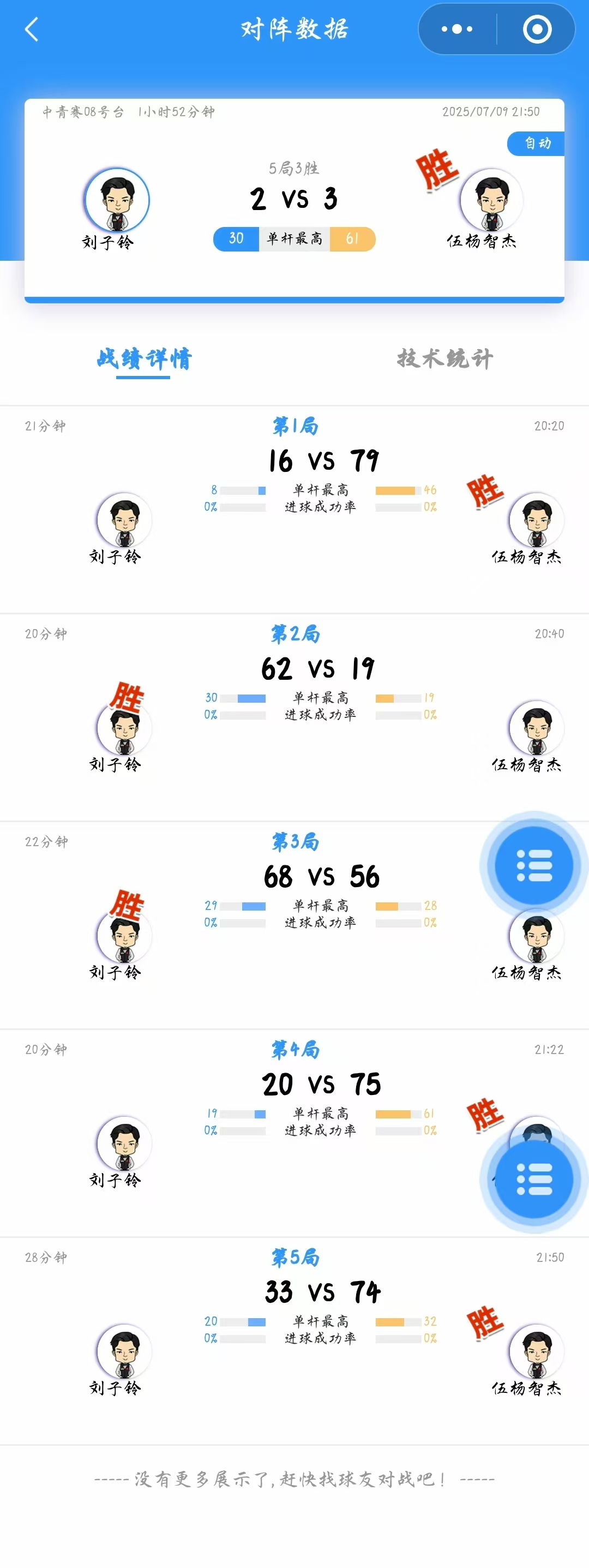589x1568 pixels.
Task: Go back from the match data page
Action: point(32,29)
